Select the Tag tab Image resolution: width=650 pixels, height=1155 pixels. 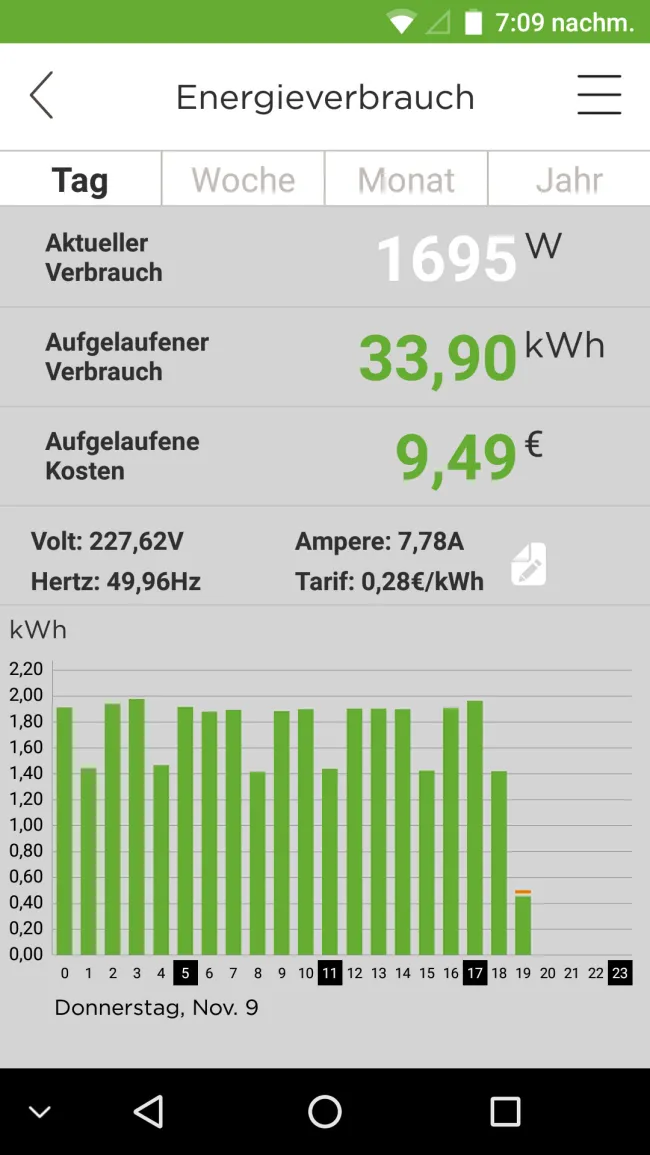click(80, 180)
